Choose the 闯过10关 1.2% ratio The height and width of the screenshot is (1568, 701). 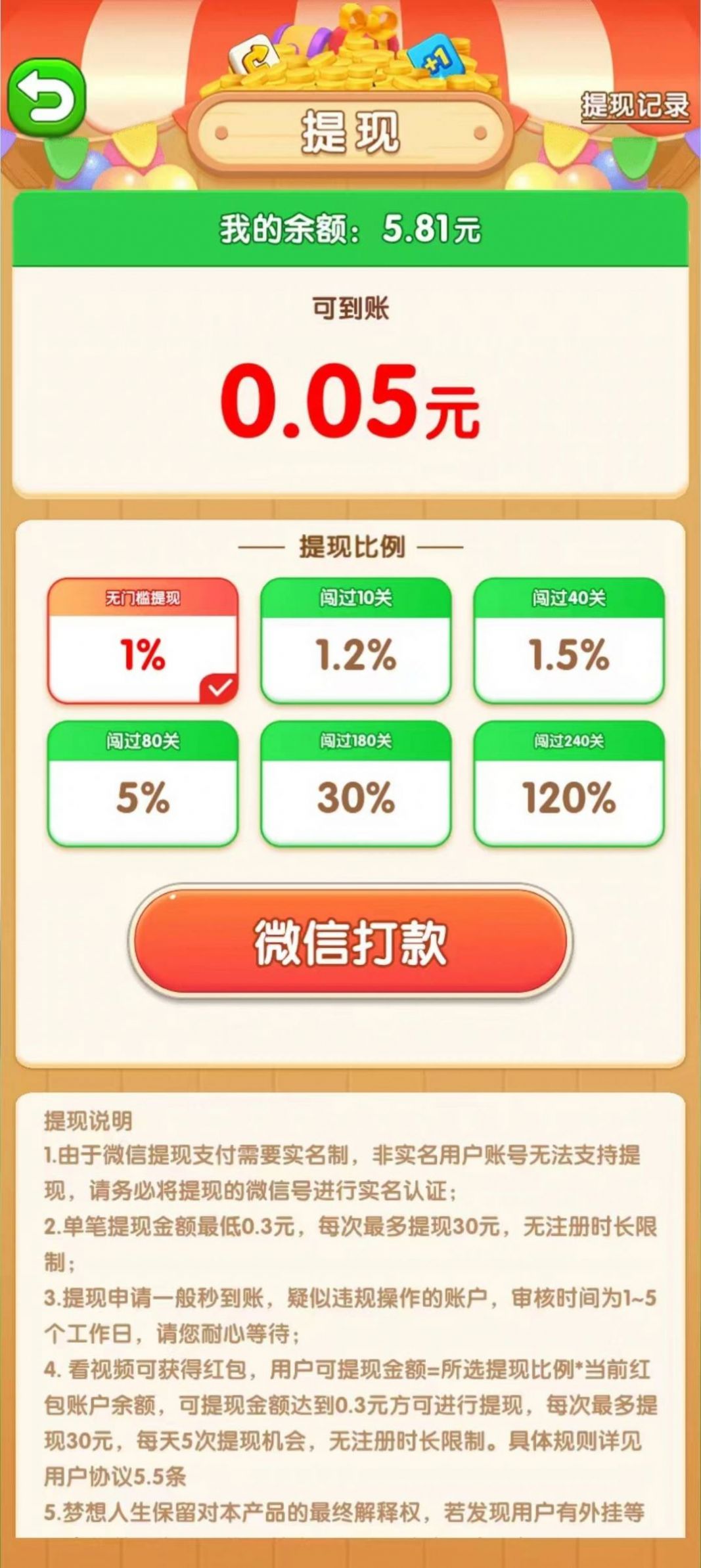(355, 641)
